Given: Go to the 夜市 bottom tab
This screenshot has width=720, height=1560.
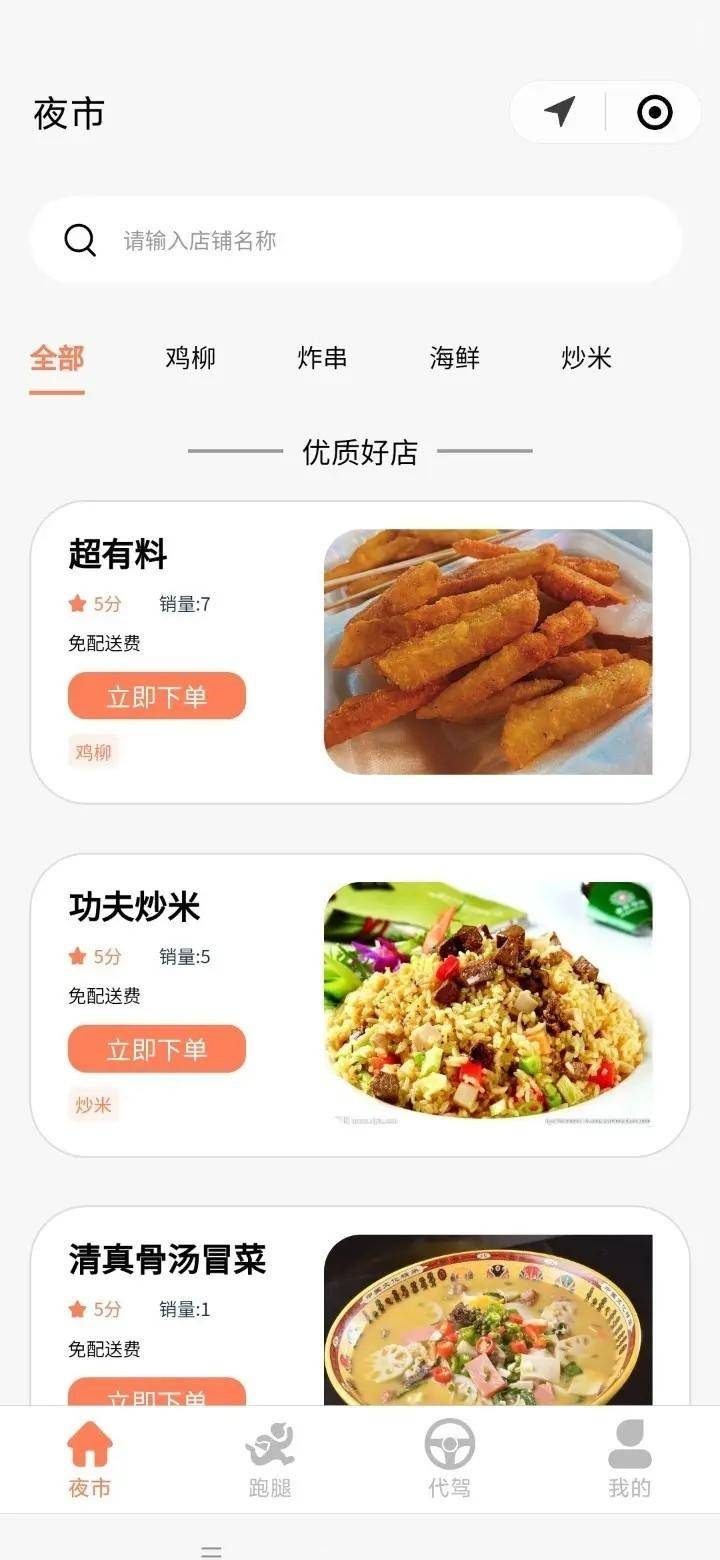Looking at the screenshot, I should point(90,1460).
